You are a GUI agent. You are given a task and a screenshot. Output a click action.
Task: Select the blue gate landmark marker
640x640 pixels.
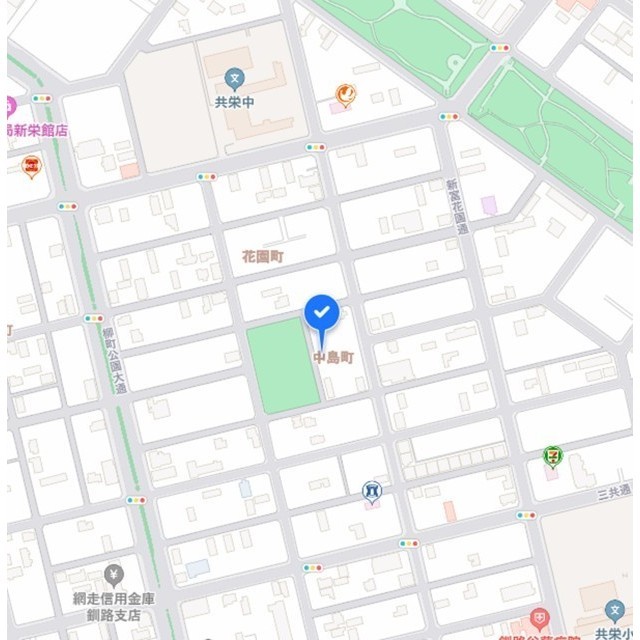pos(371,491)
